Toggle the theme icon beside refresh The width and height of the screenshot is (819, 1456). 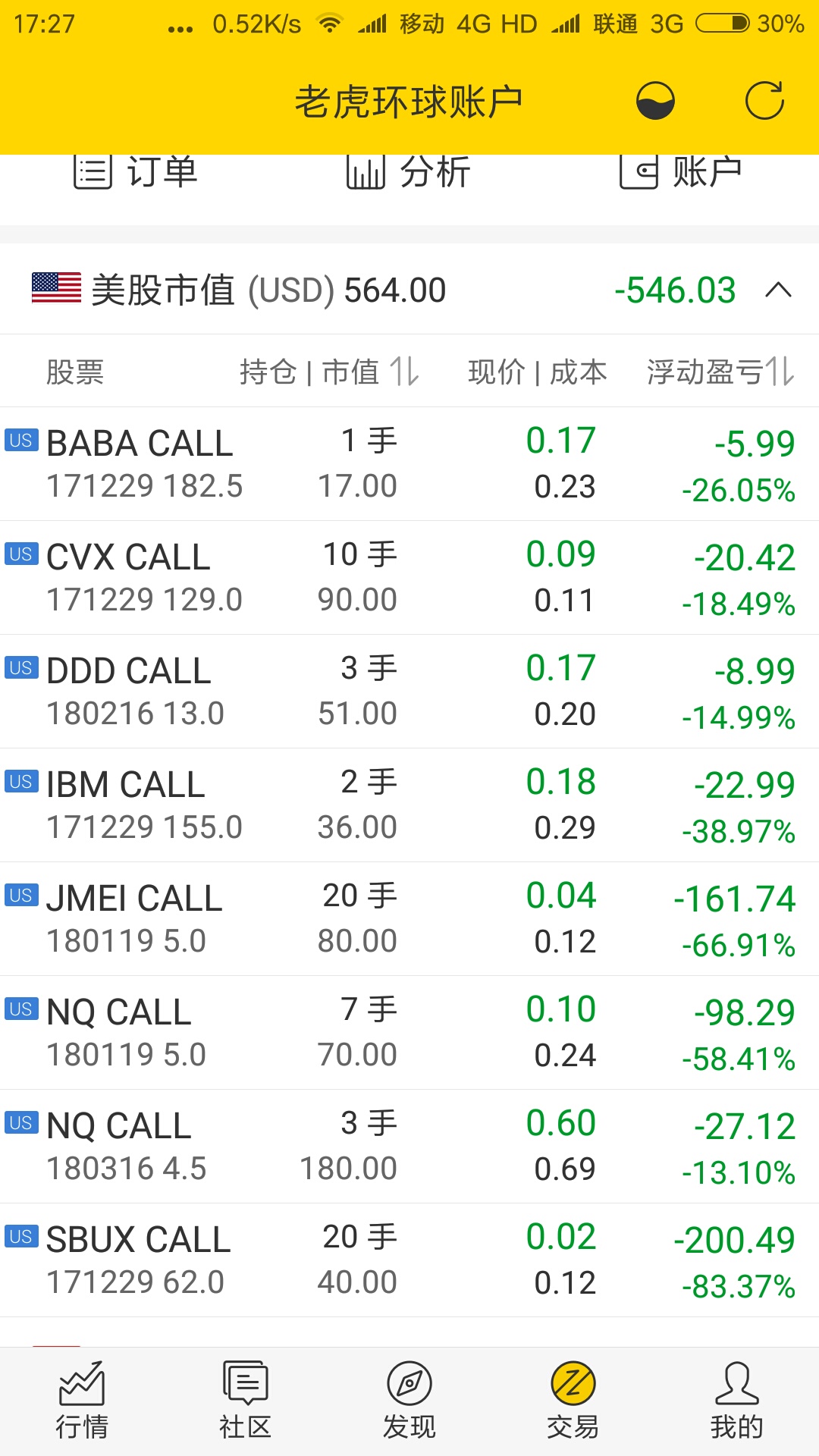point(655,101)
